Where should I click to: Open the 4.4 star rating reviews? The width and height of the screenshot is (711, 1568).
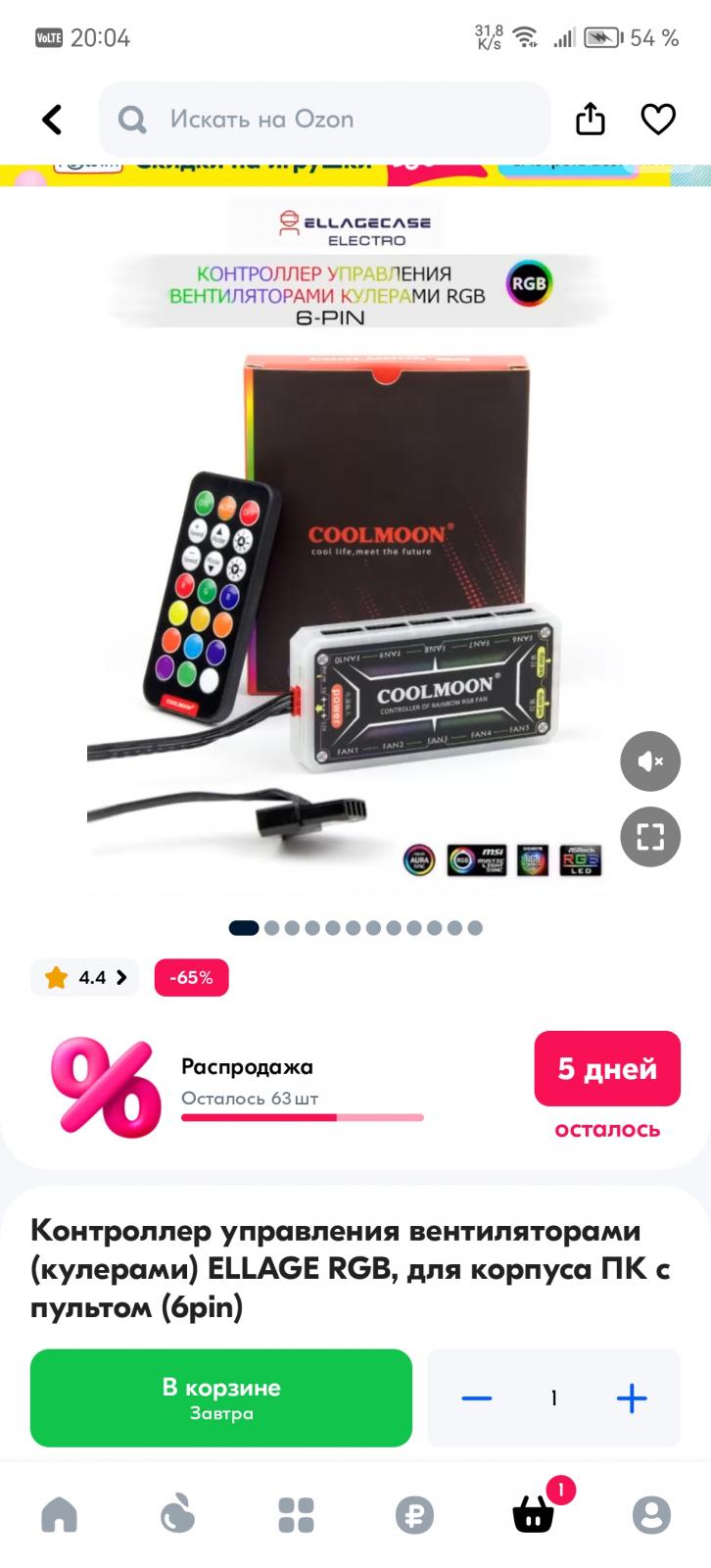pyautogui.click(x=85, y=977)
